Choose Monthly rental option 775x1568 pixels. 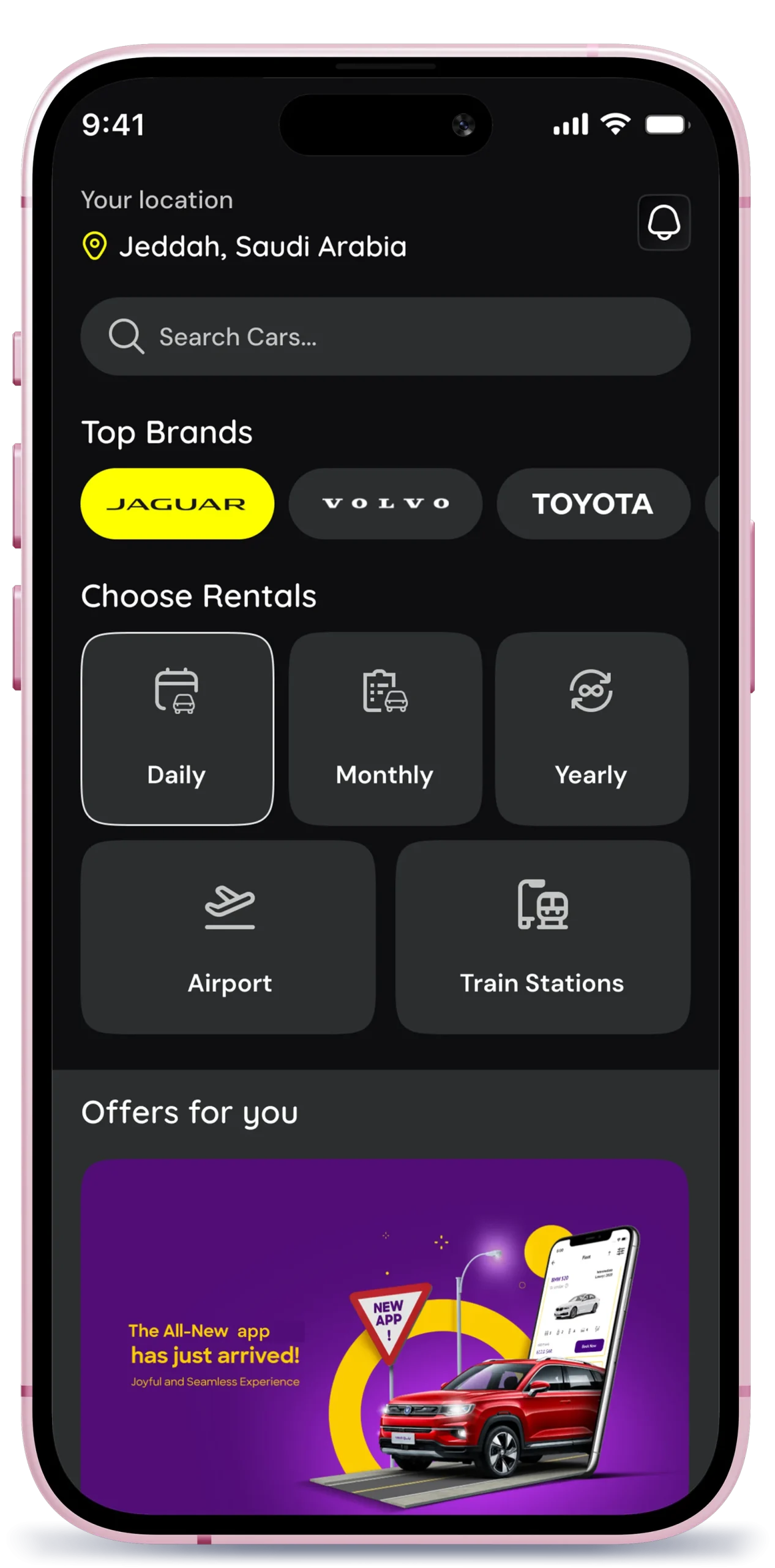(385, 729)
